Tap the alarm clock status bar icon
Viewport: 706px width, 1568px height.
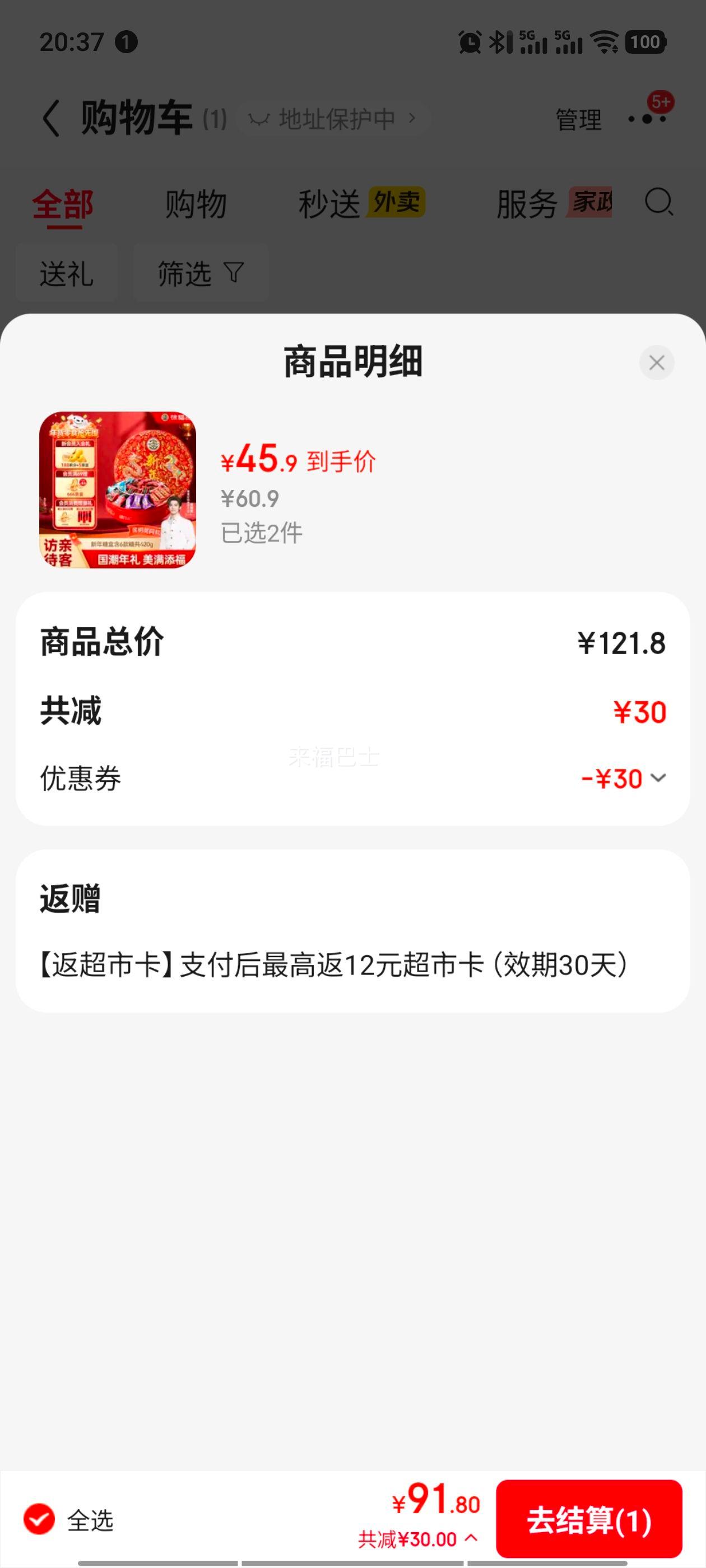pyautogui.click(x=469, y=41)
